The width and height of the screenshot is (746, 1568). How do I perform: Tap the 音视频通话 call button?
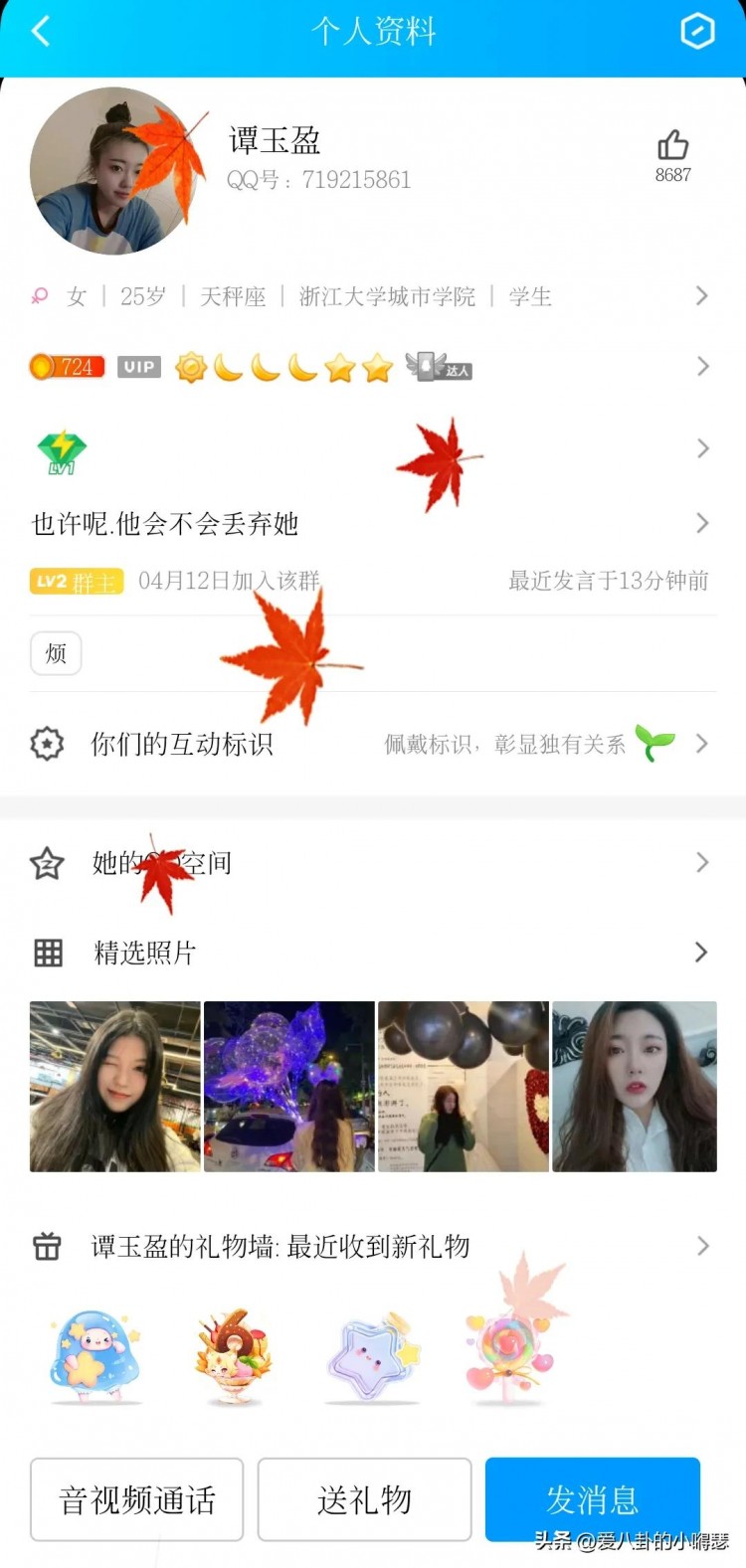[136, 1499]
